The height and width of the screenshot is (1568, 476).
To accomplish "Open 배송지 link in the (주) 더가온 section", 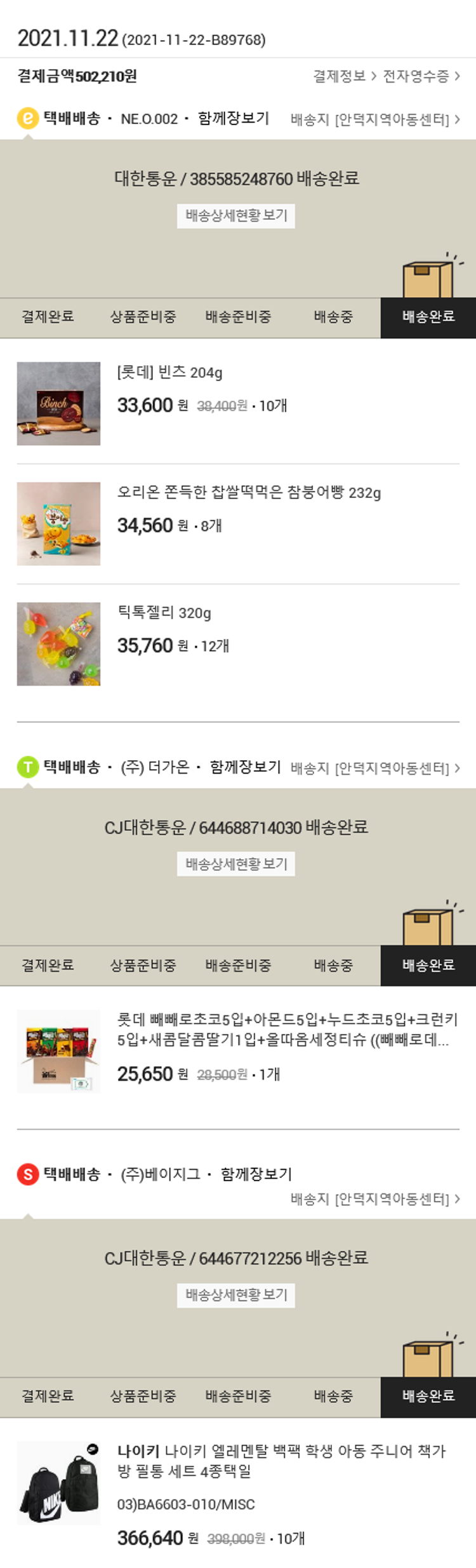I will pos(374,768).
